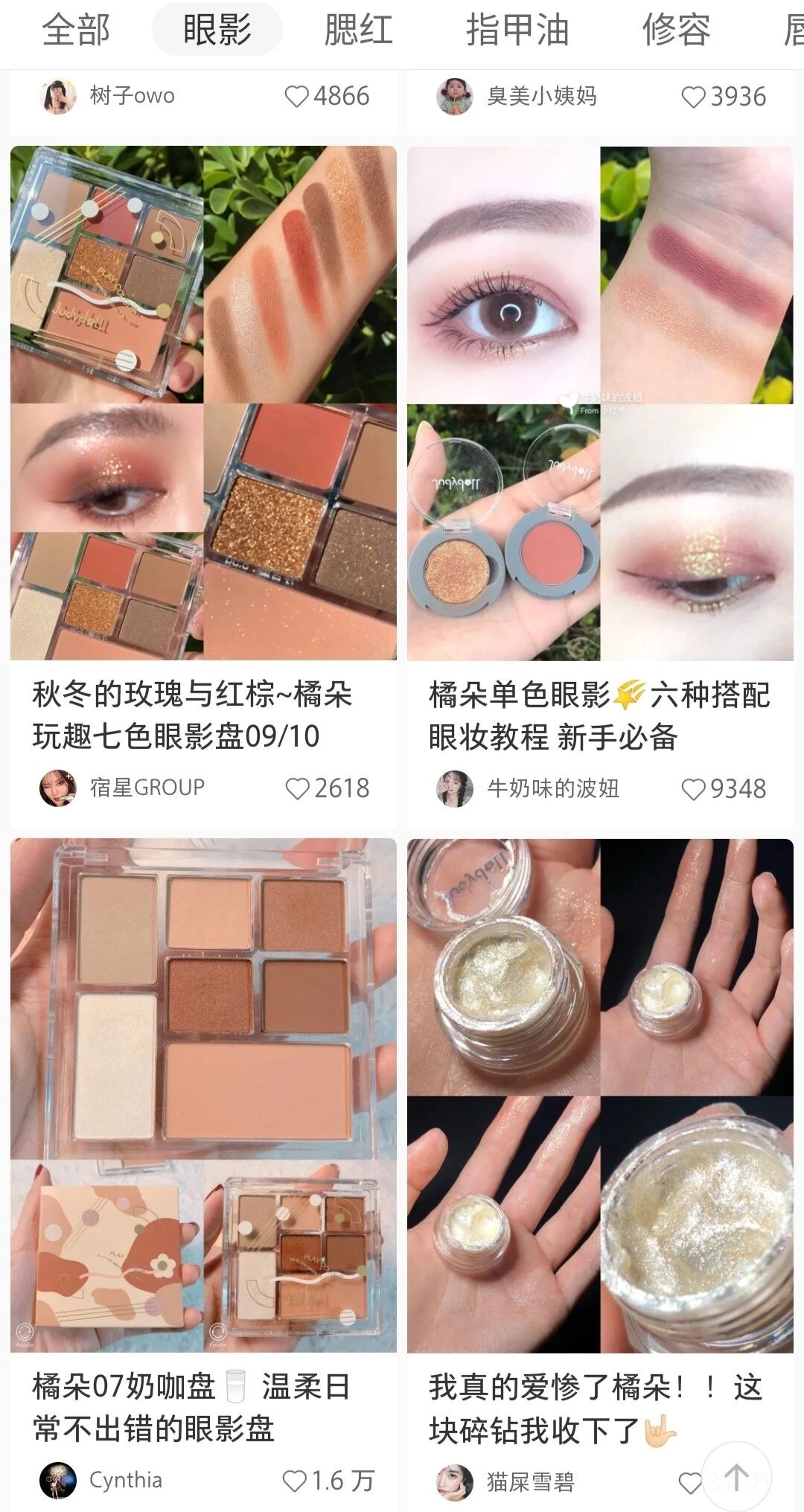Open the 指甲油 category tab

pos(518,31)
